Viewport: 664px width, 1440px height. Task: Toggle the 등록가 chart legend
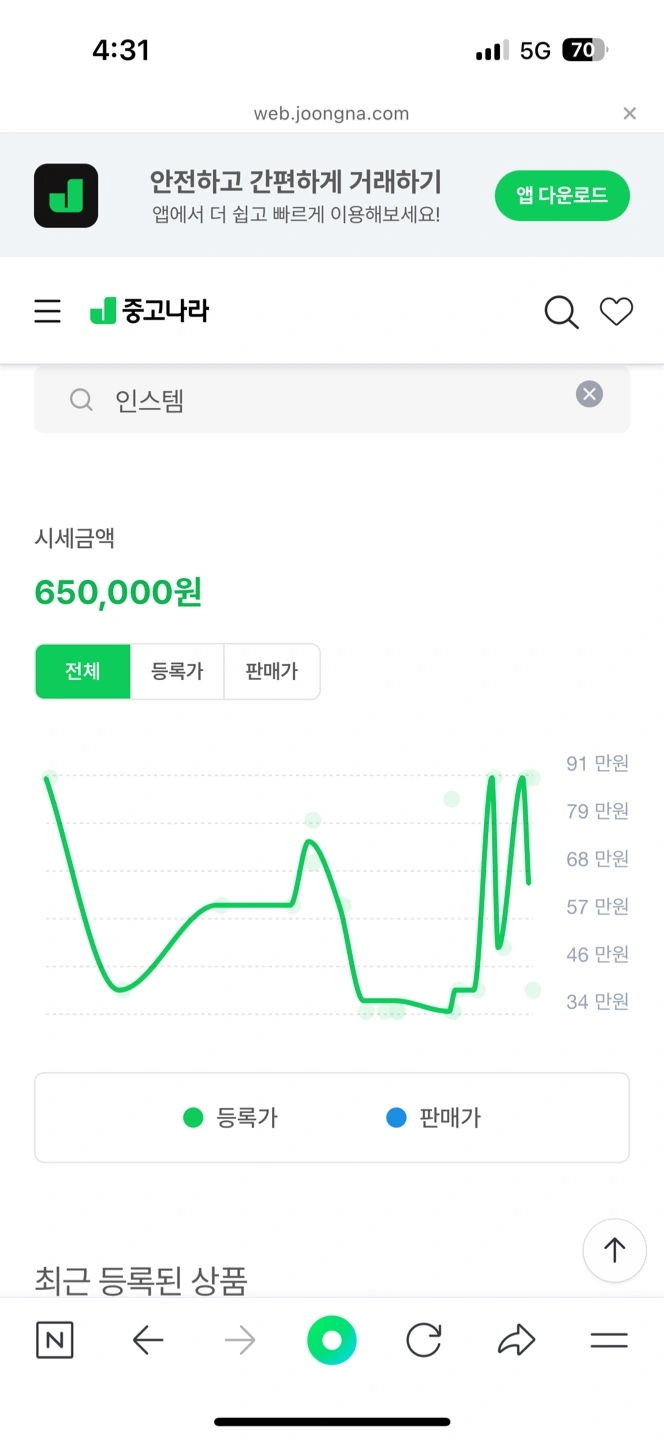click(230, 1118)
